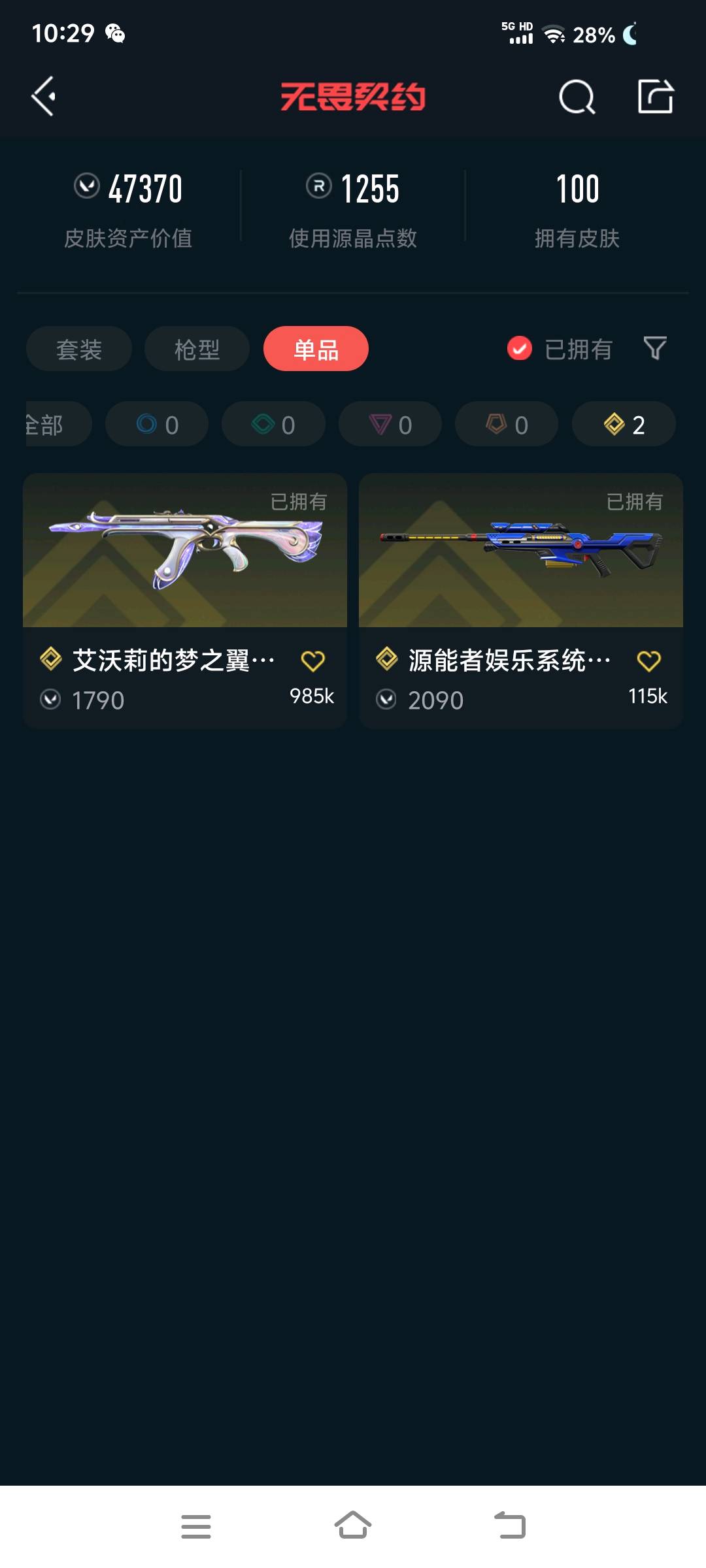Go to the system home screen
Viewport: 706px width, 1568px height.
tap(353, 1526)
